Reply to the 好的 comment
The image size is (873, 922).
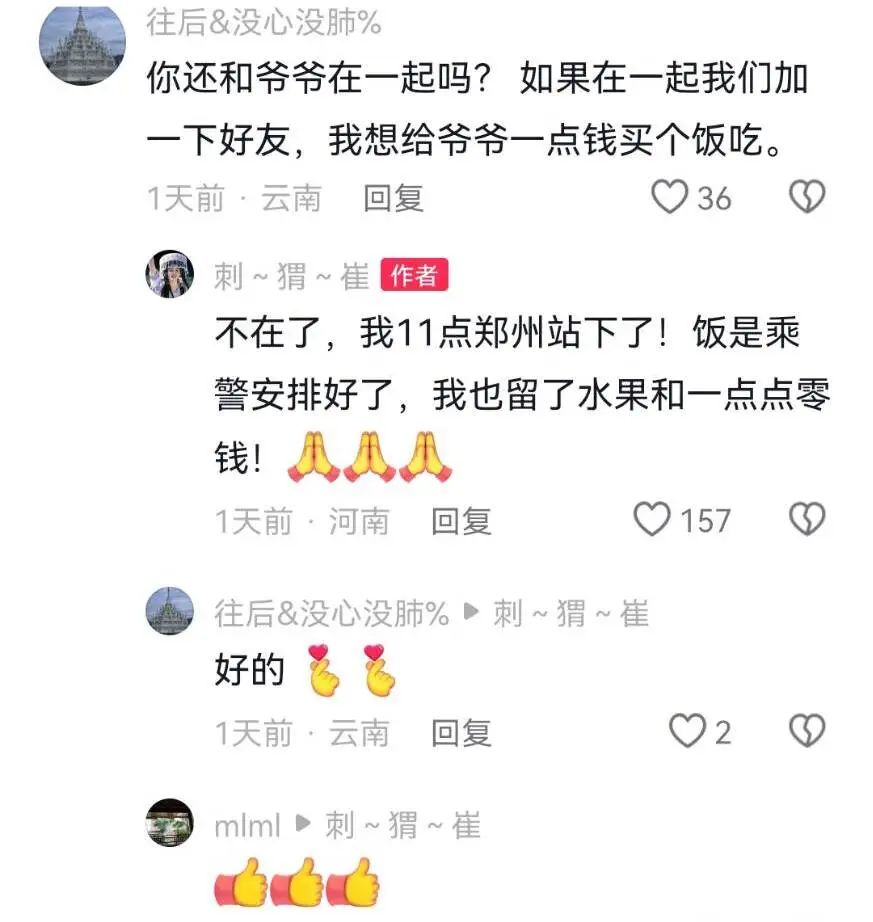461,733
